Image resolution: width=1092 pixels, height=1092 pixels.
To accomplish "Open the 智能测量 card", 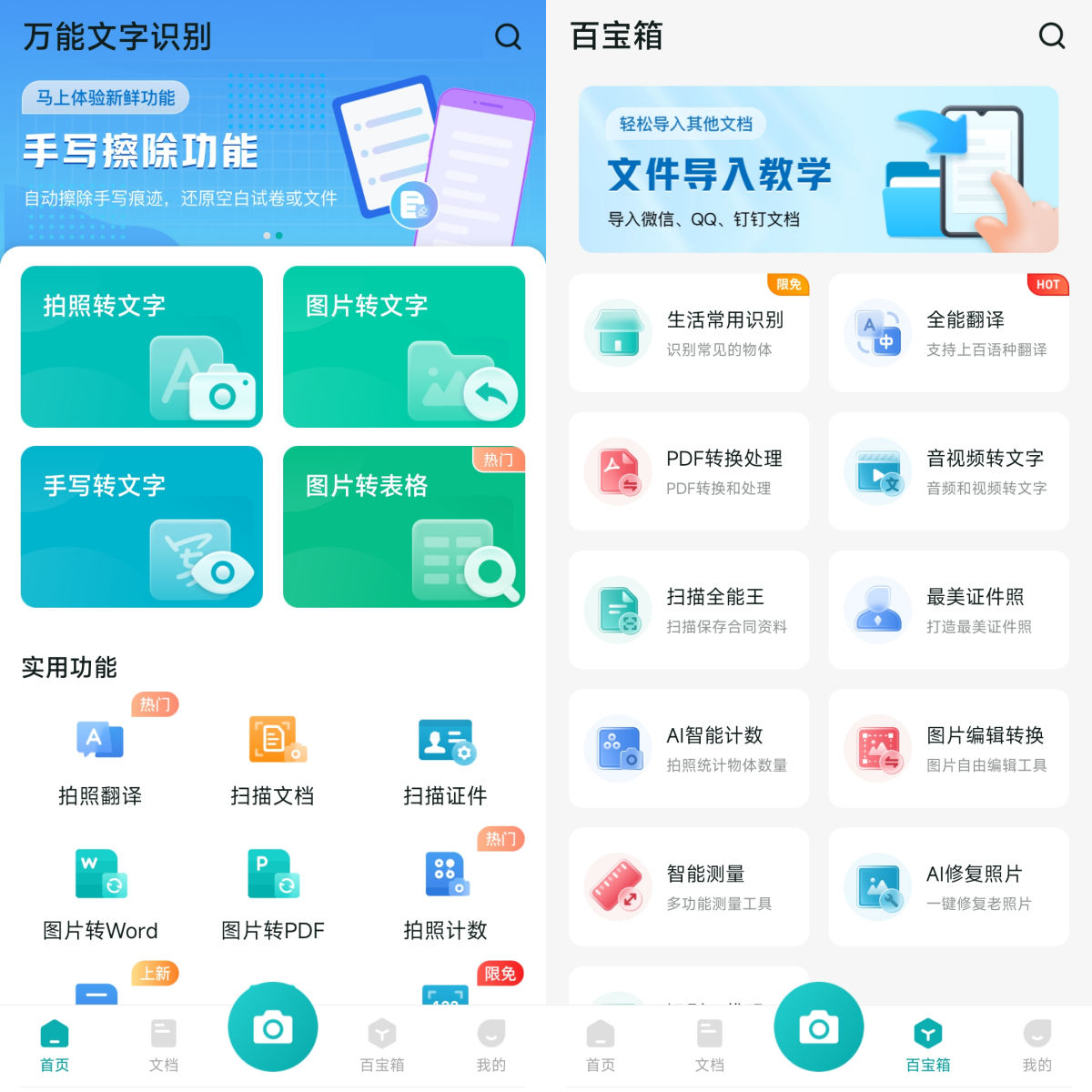I will 689,887.
